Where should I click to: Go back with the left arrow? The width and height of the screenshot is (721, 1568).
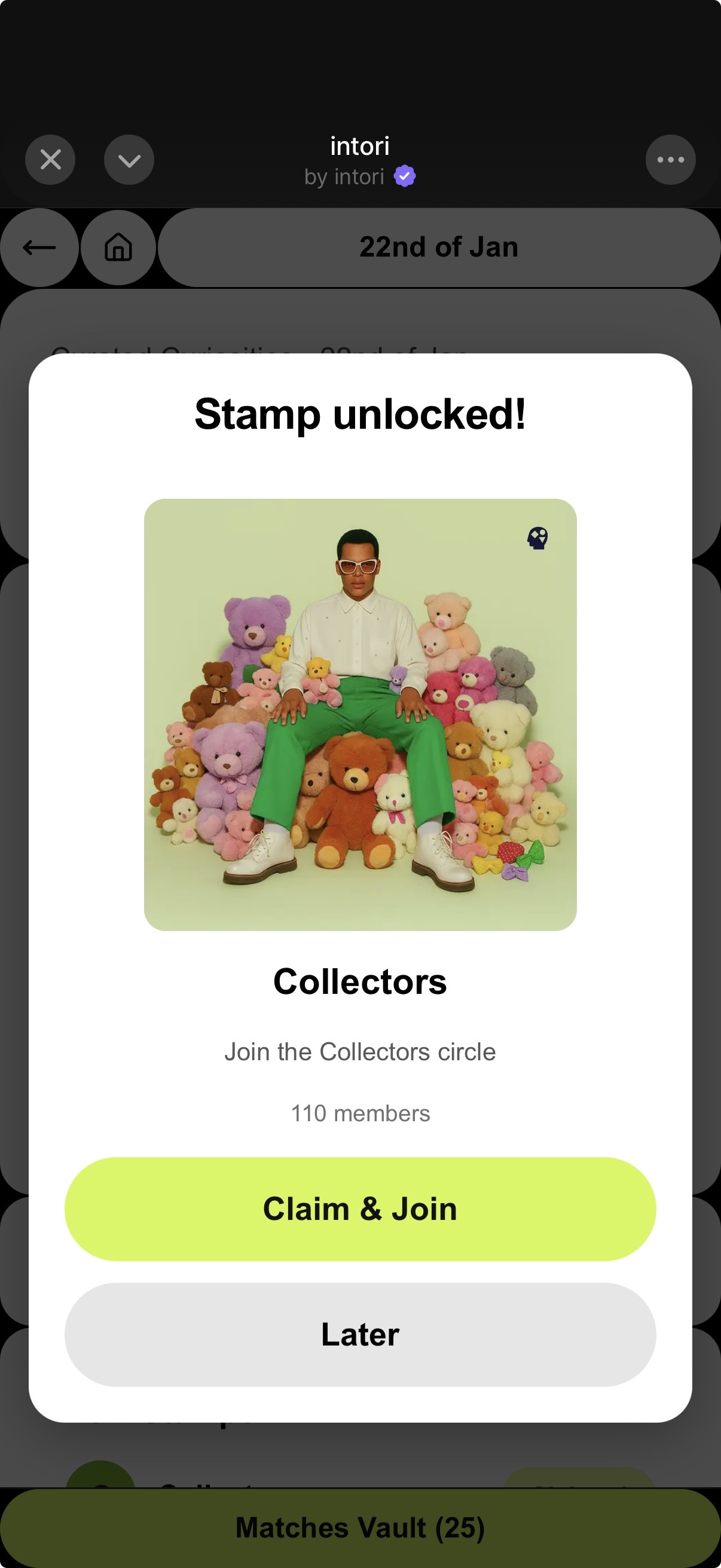[x=39, y=248]
